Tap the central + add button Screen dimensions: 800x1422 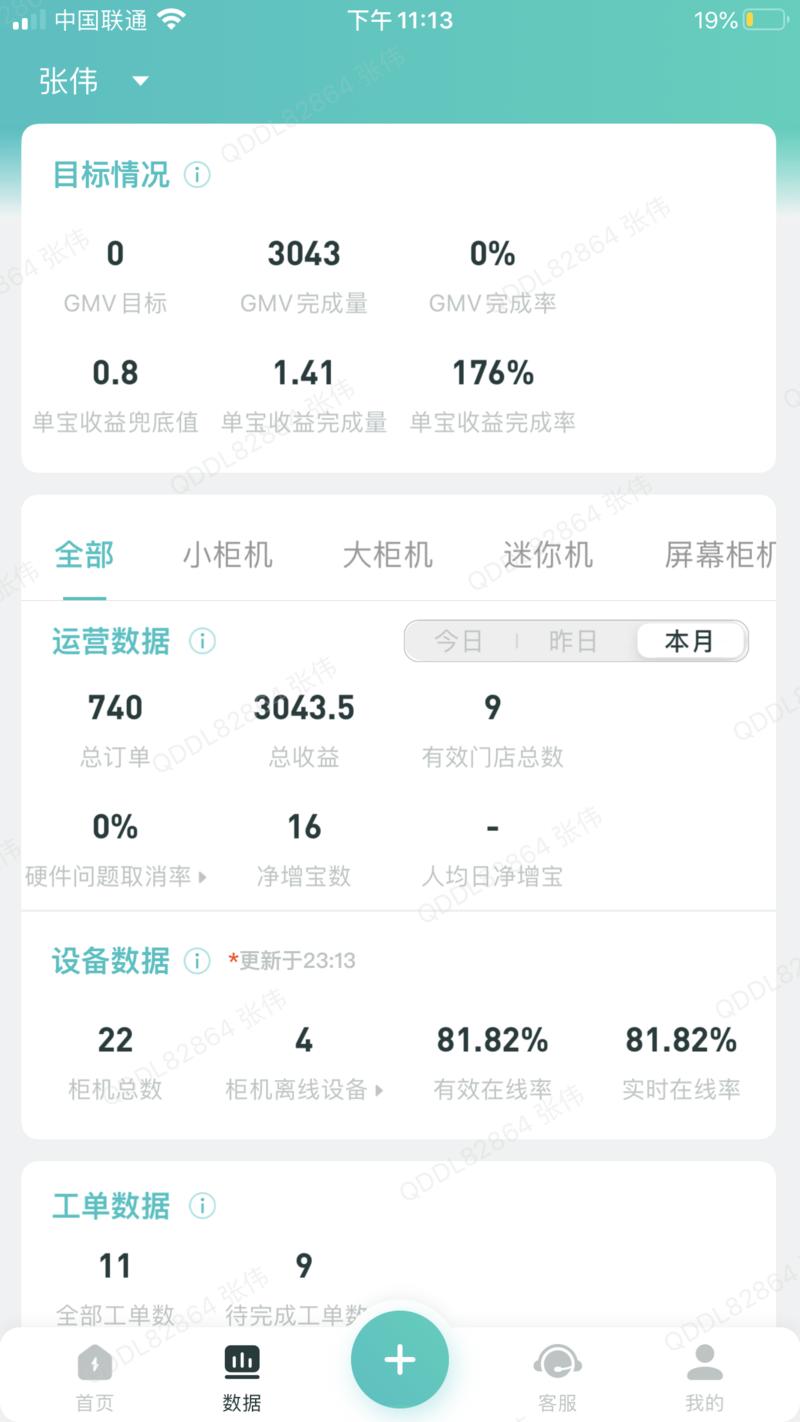tap(400, 1359)
